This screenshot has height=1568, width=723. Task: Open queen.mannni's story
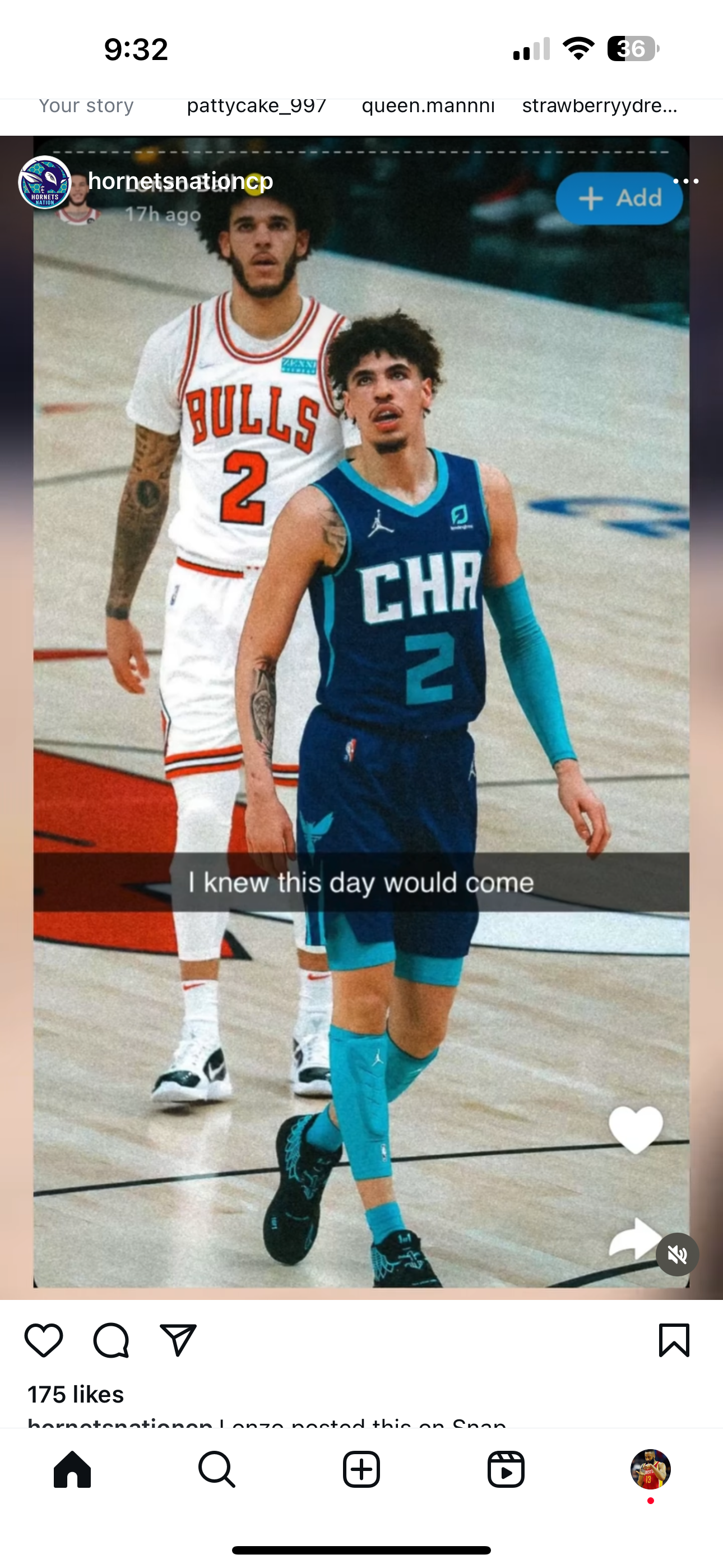point(428,106)
